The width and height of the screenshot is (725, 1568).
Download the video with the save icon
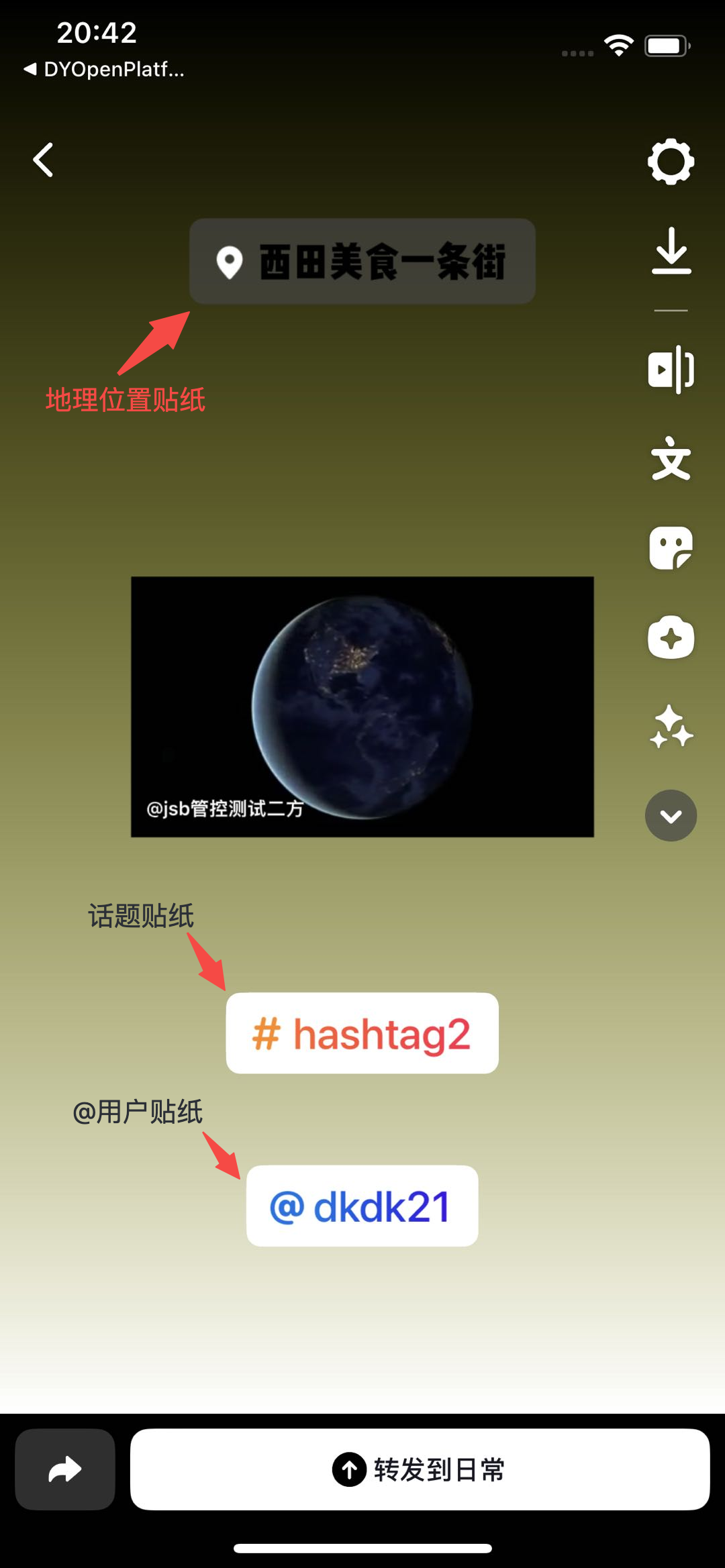pyautogui.click(x=671, y=252)
